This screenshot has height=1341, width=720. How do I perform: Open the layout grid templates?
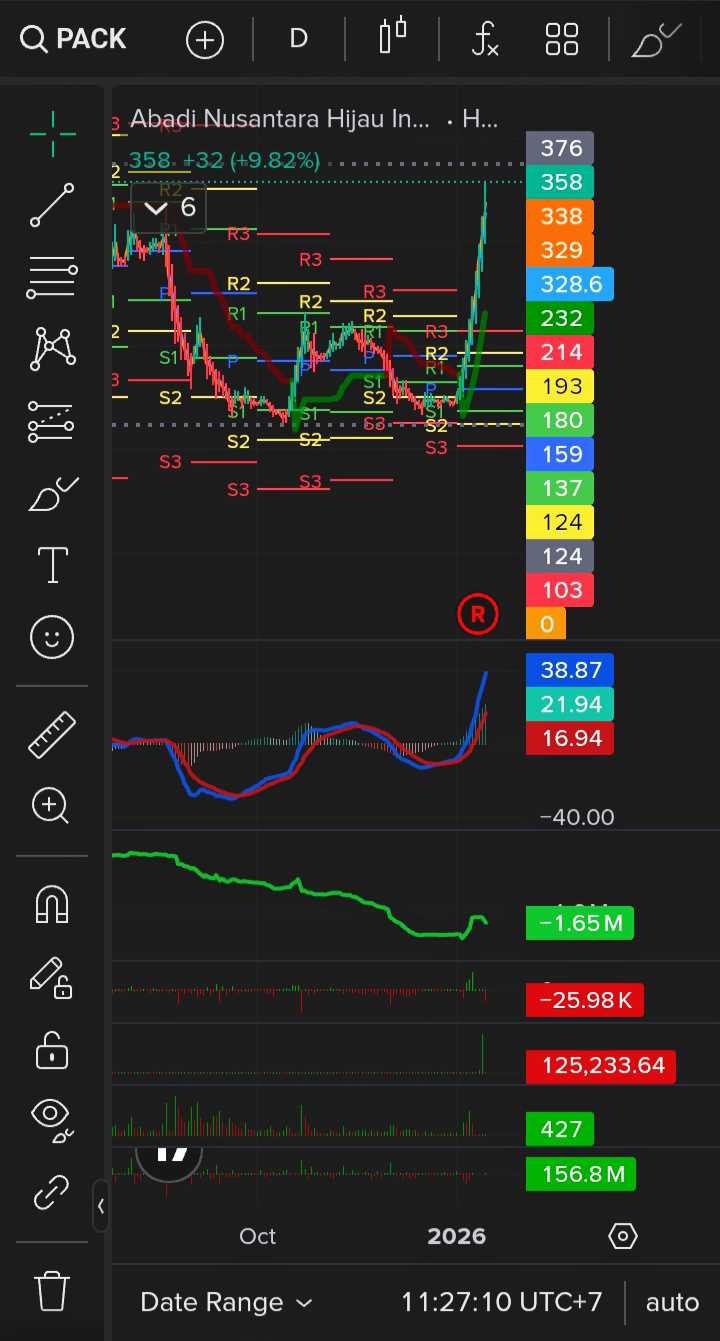562,39
